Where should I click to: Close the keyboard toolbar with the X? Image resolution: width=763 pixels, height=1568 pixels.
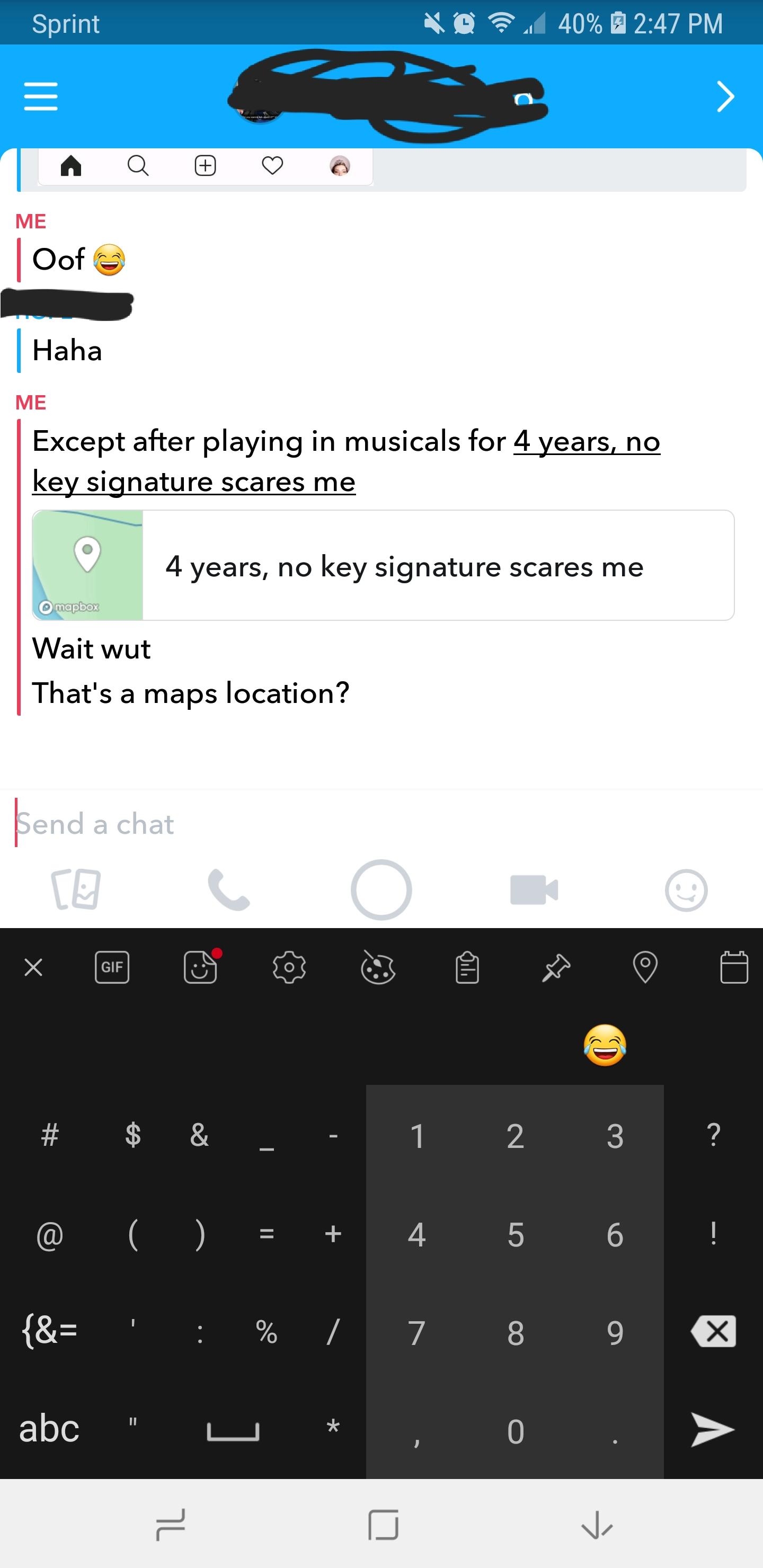tap(33, 967)
